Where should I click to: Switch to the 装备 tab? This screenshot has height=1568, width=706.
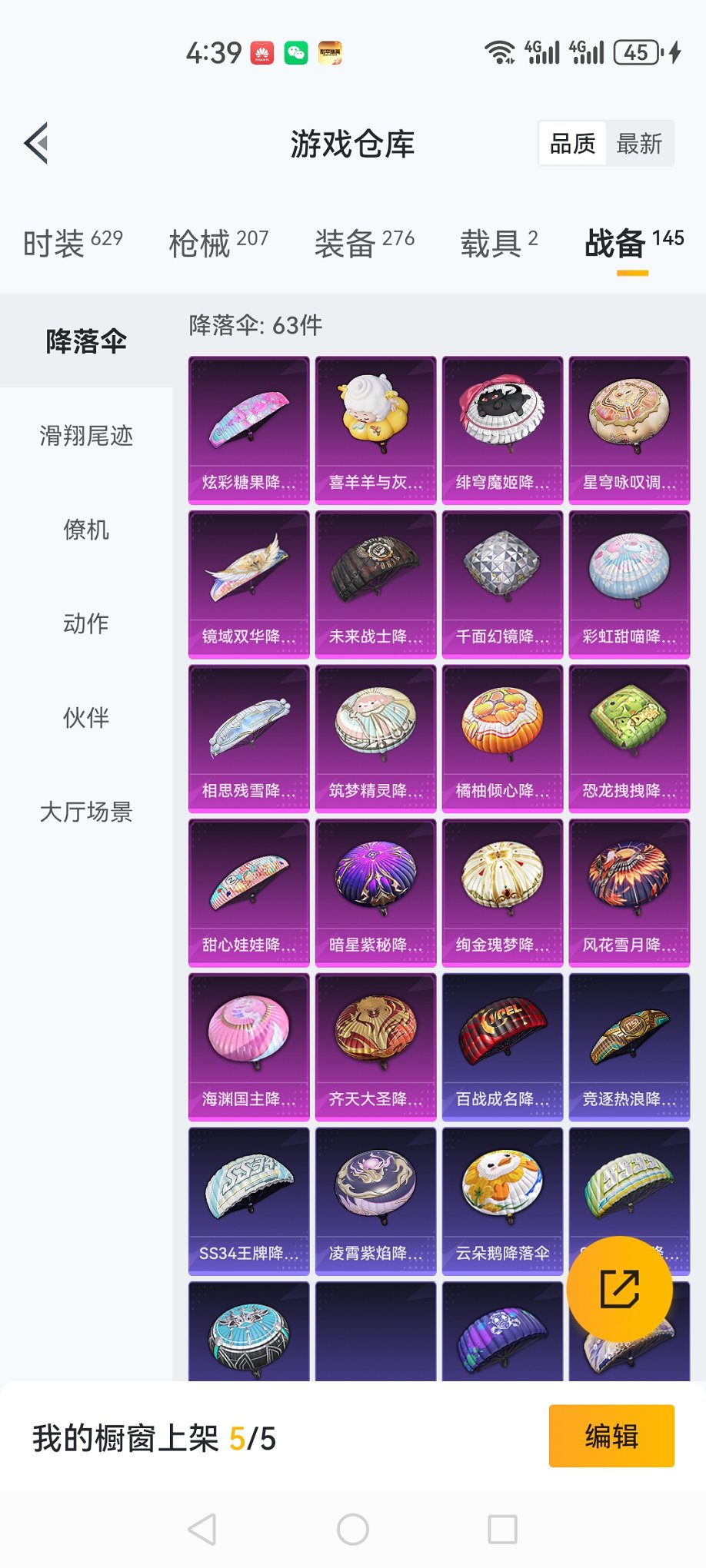click(x=364, y=243)
